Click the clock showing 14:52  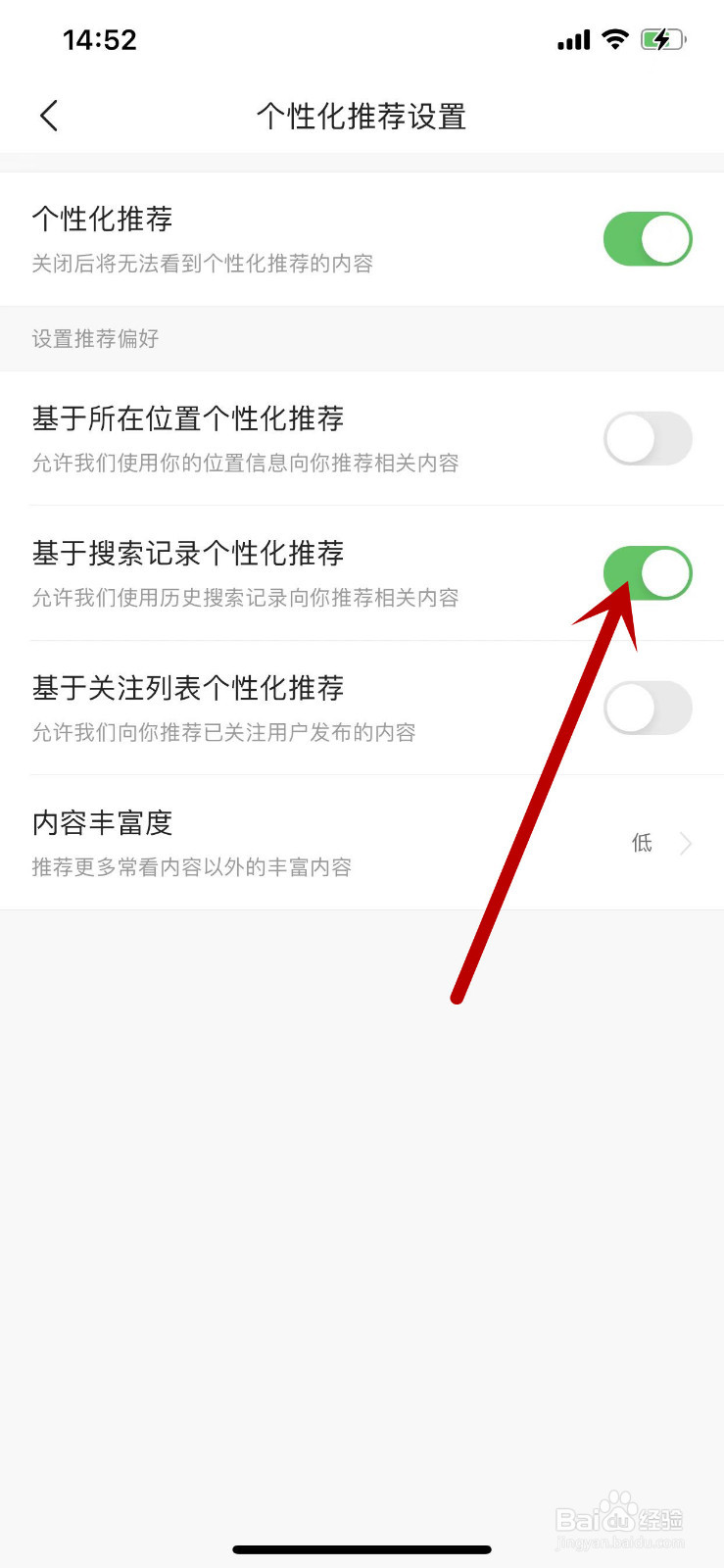tap(98, 39)
